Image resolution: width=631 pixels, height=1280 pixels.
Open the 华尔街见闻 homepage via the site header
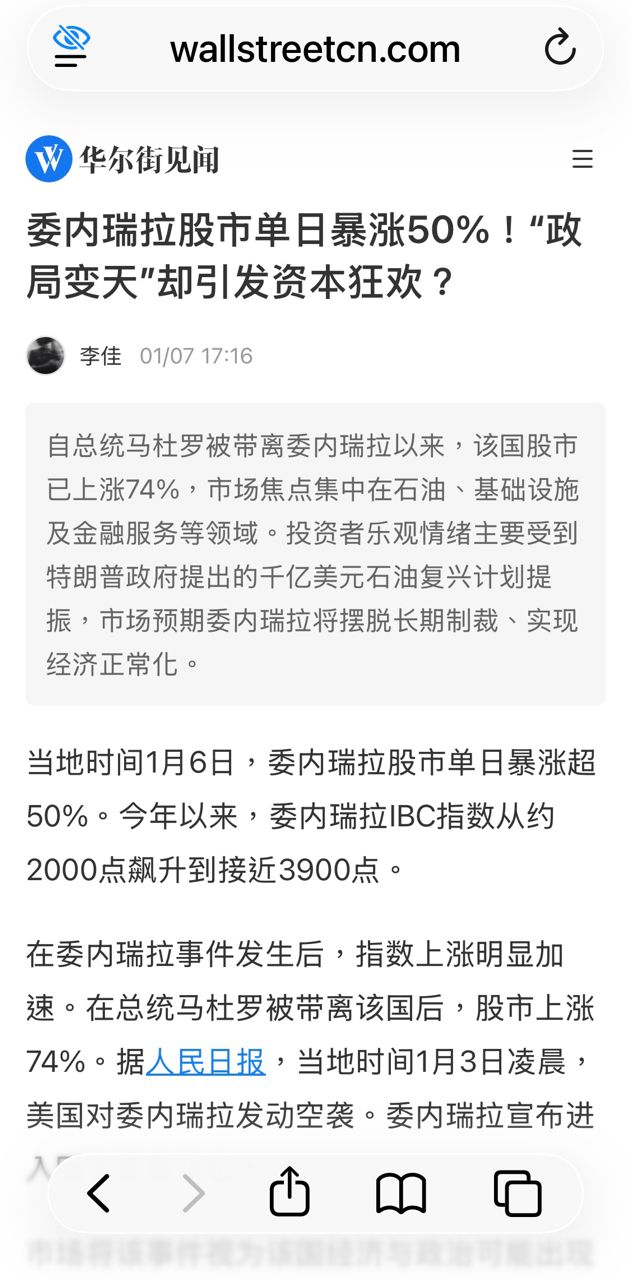(x=122, y=159)
